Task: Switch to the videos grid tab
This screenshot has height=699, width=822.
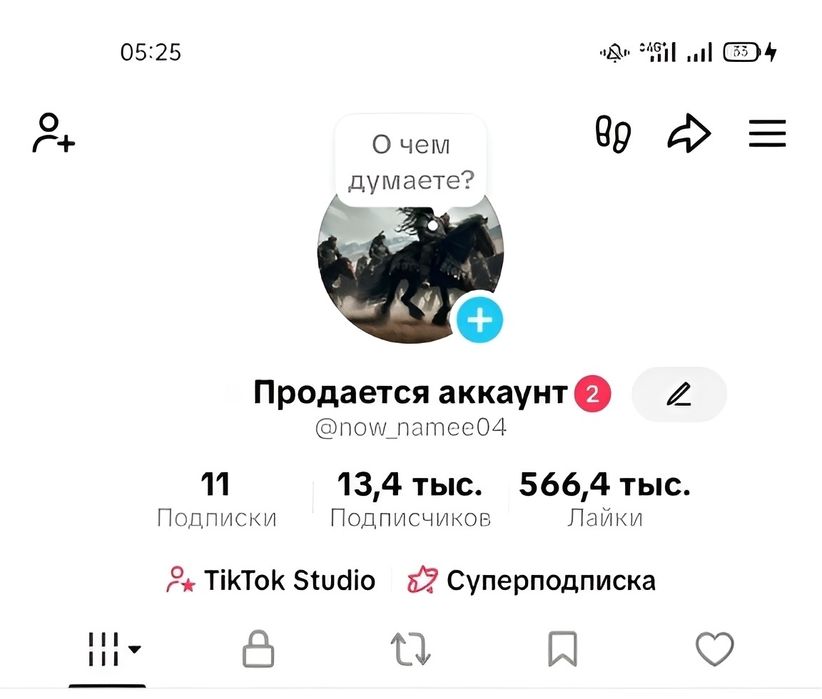Action: pos(108,650)
